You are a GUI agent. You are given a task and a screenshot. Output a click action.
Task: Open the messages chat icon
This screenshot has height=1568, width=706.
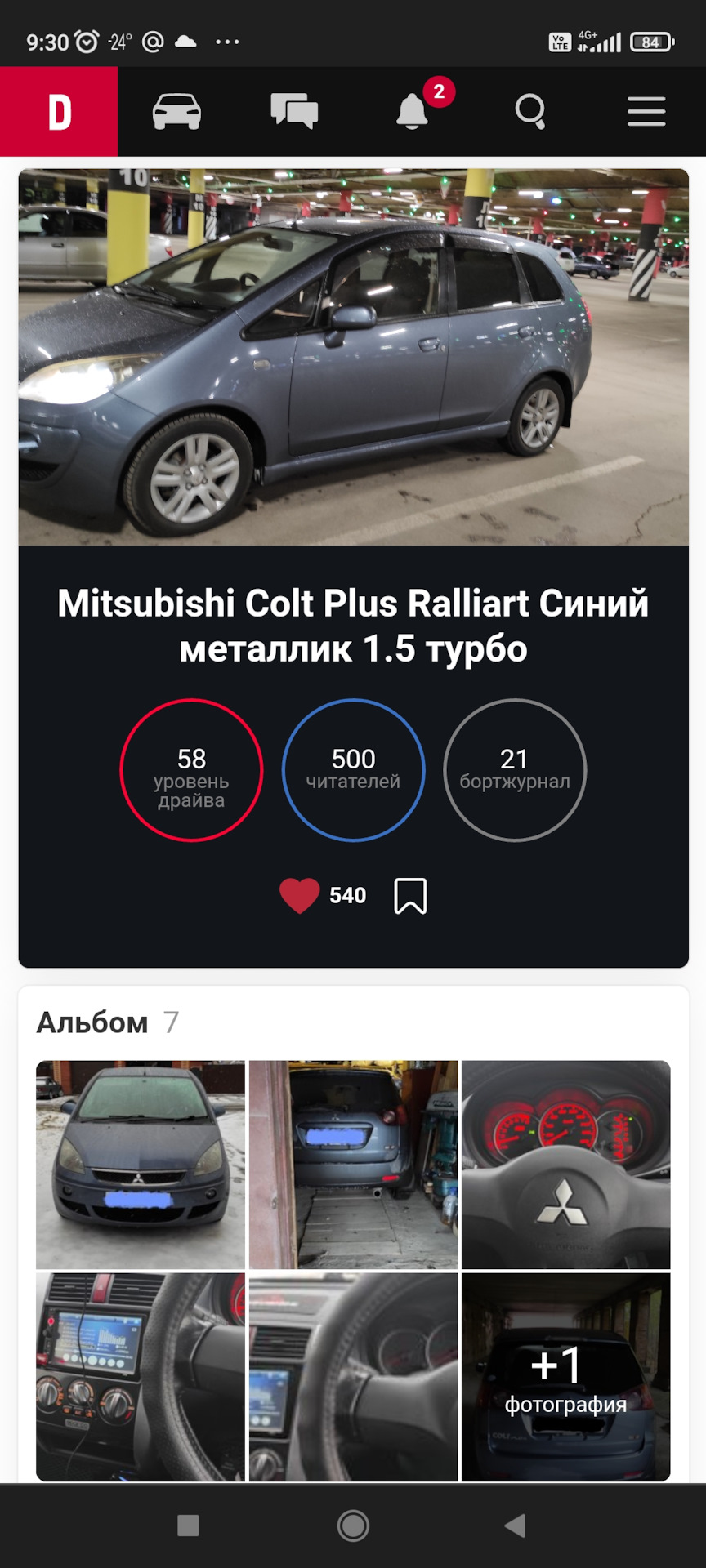(294, 110)
